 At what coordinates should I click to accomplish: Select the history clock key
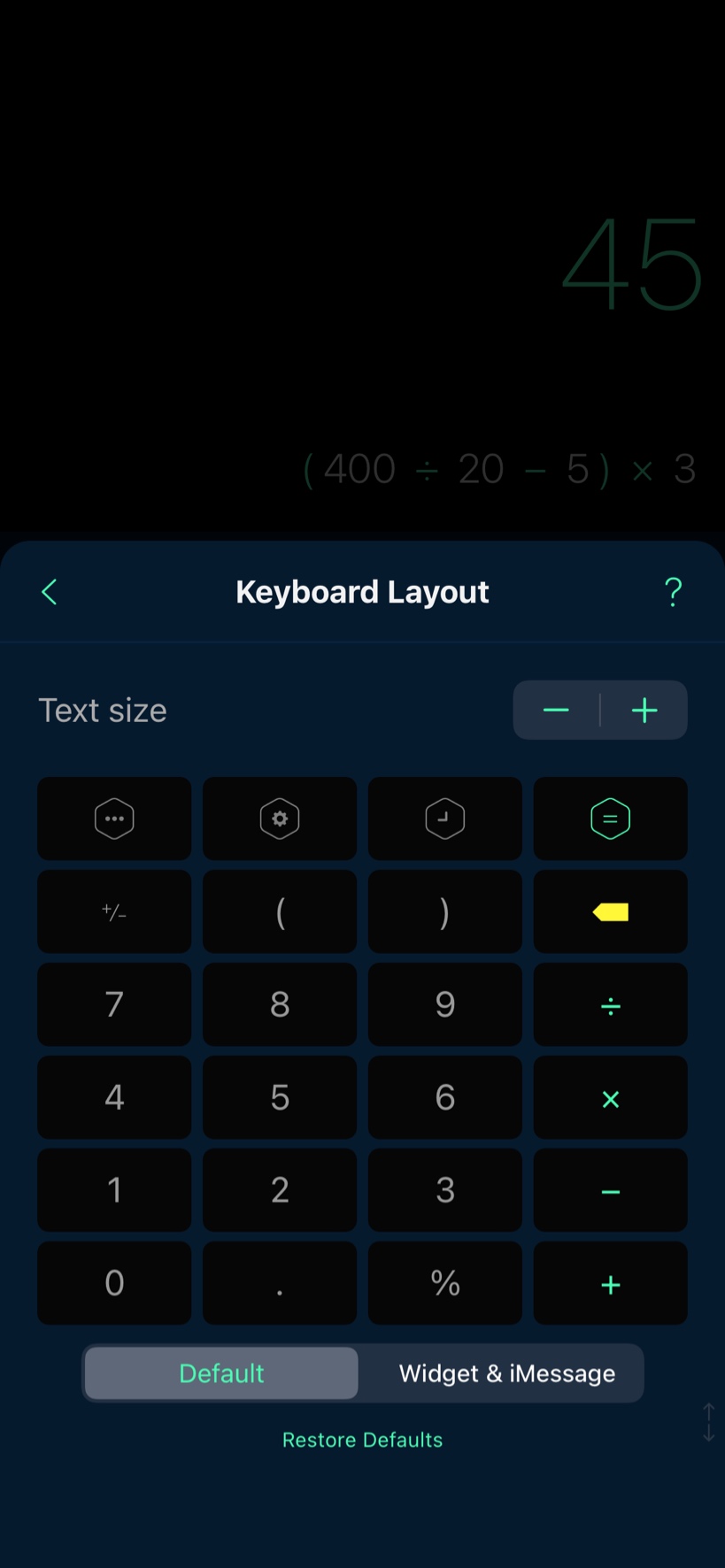click(x=445, y=819)
